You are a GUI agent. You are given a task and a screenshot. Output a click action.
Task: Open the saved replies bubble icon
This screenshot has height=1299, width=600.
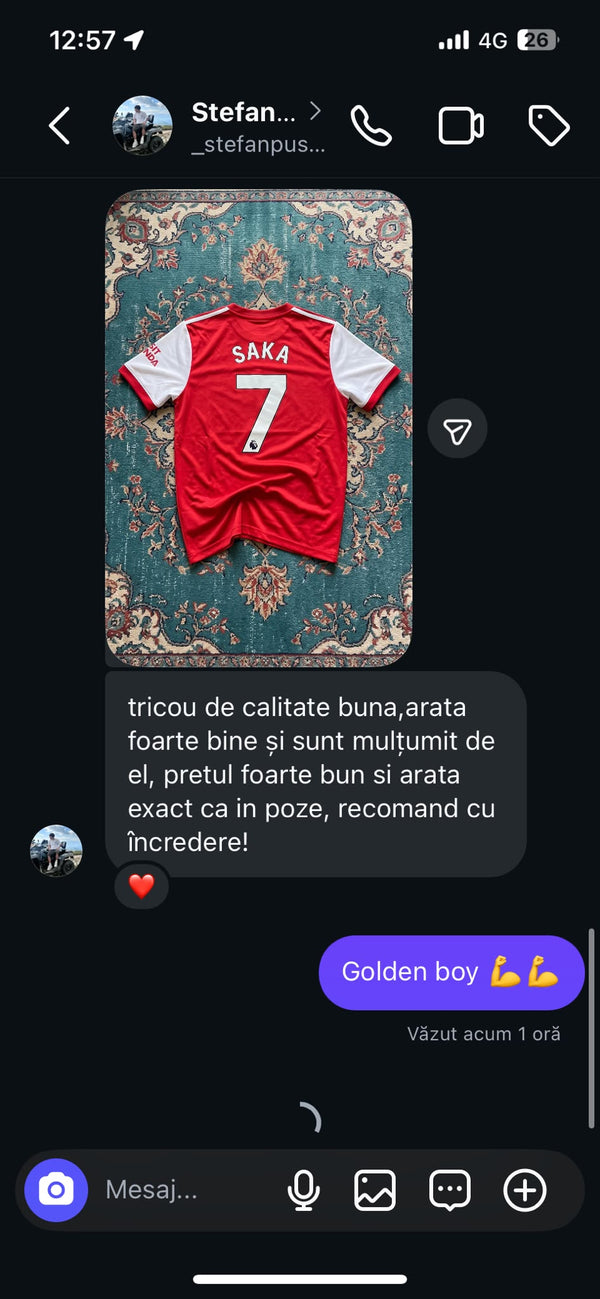(450, 1190)
